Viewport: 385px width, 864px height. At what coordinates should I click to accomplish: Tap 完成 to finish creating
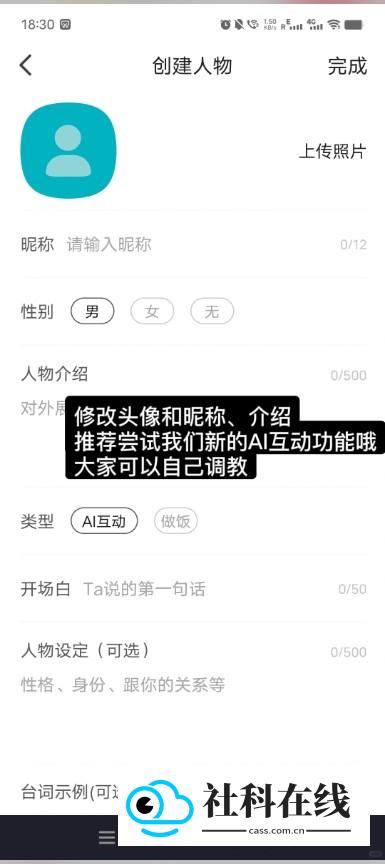click(x=347, y=66)
